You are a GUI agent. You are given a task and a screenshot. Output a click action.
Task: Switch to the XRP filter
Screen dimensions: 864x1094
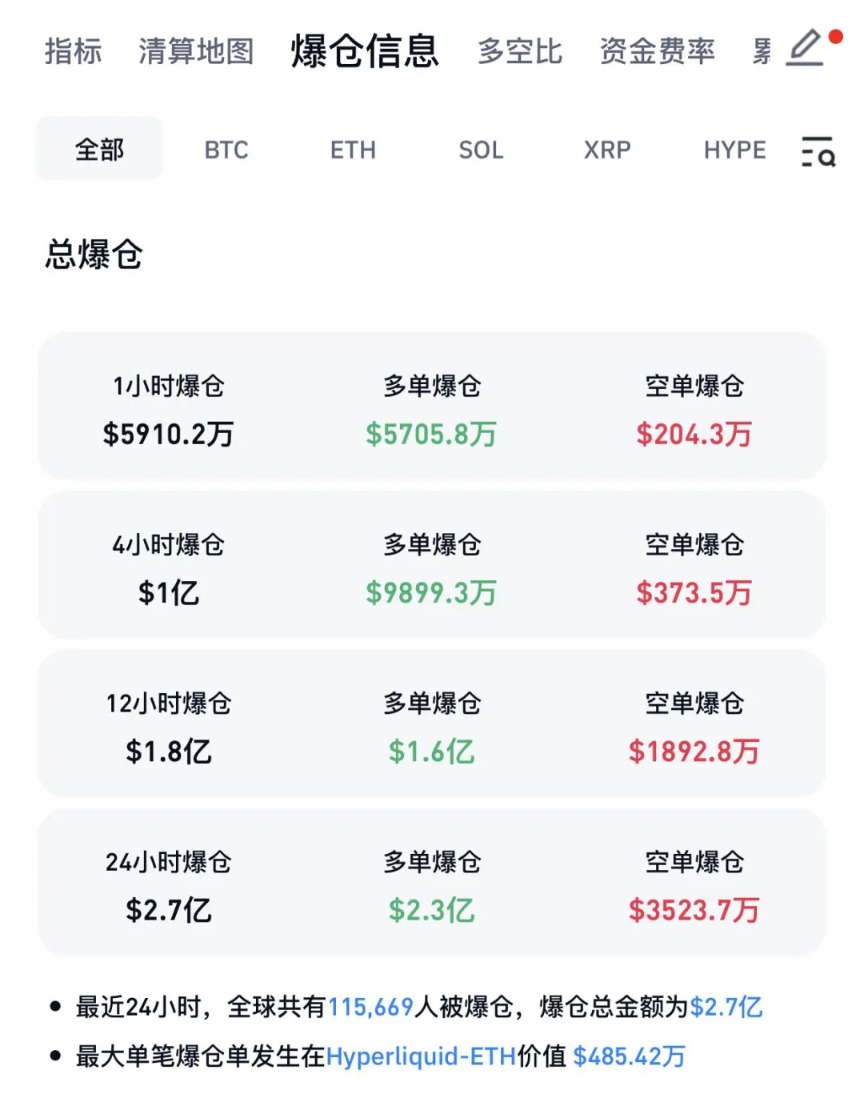(x=607, y=149)
